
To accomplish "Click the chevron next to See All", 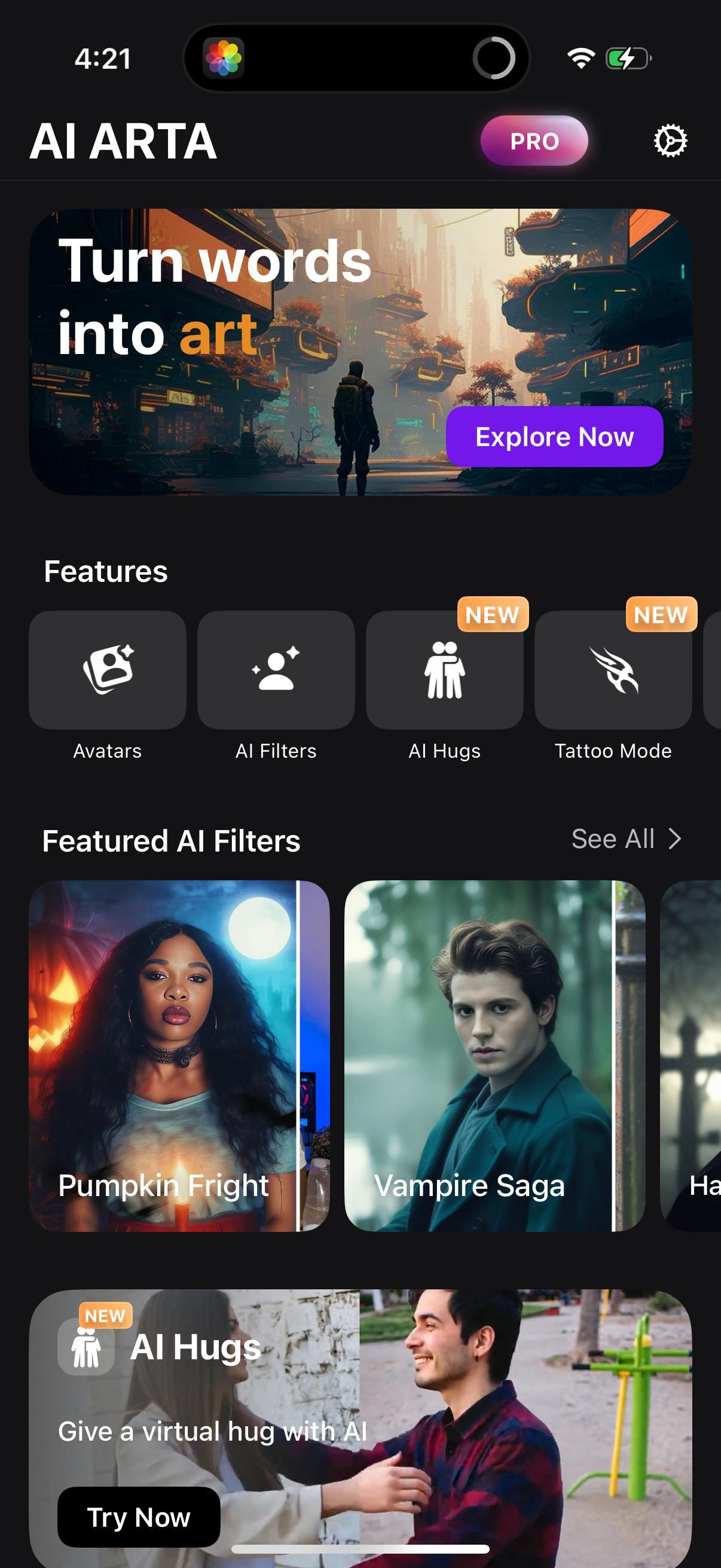I will [676, 839].
